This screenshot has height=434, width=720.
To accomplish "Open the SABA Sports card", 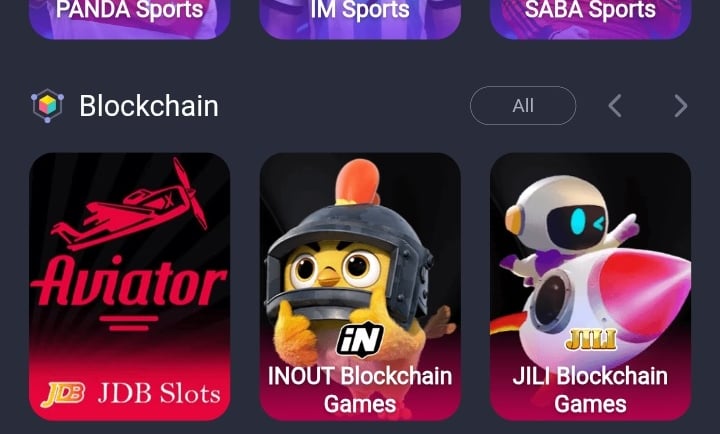I will tap(590, 16).
